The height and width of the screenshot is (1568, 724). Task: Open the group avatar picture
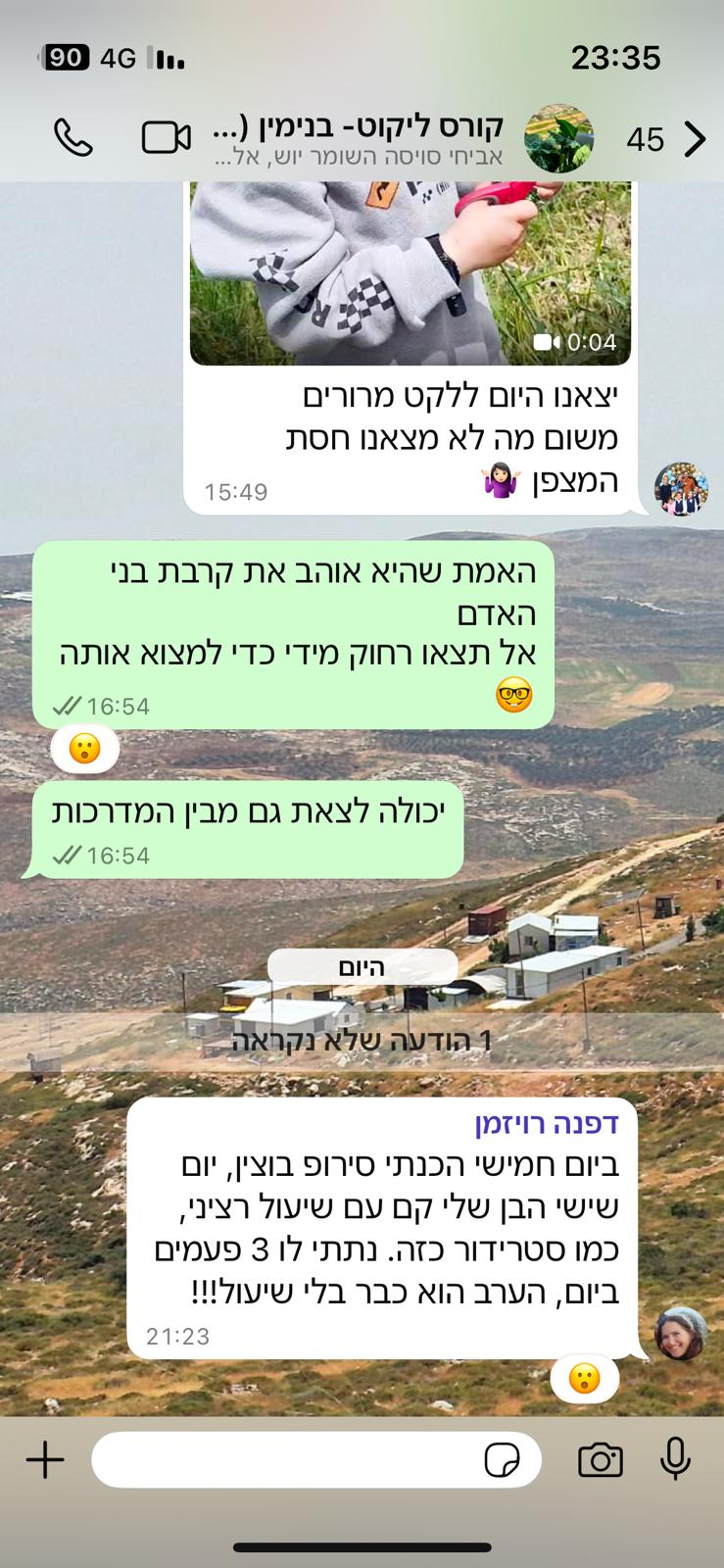click(x=559, y=138)
